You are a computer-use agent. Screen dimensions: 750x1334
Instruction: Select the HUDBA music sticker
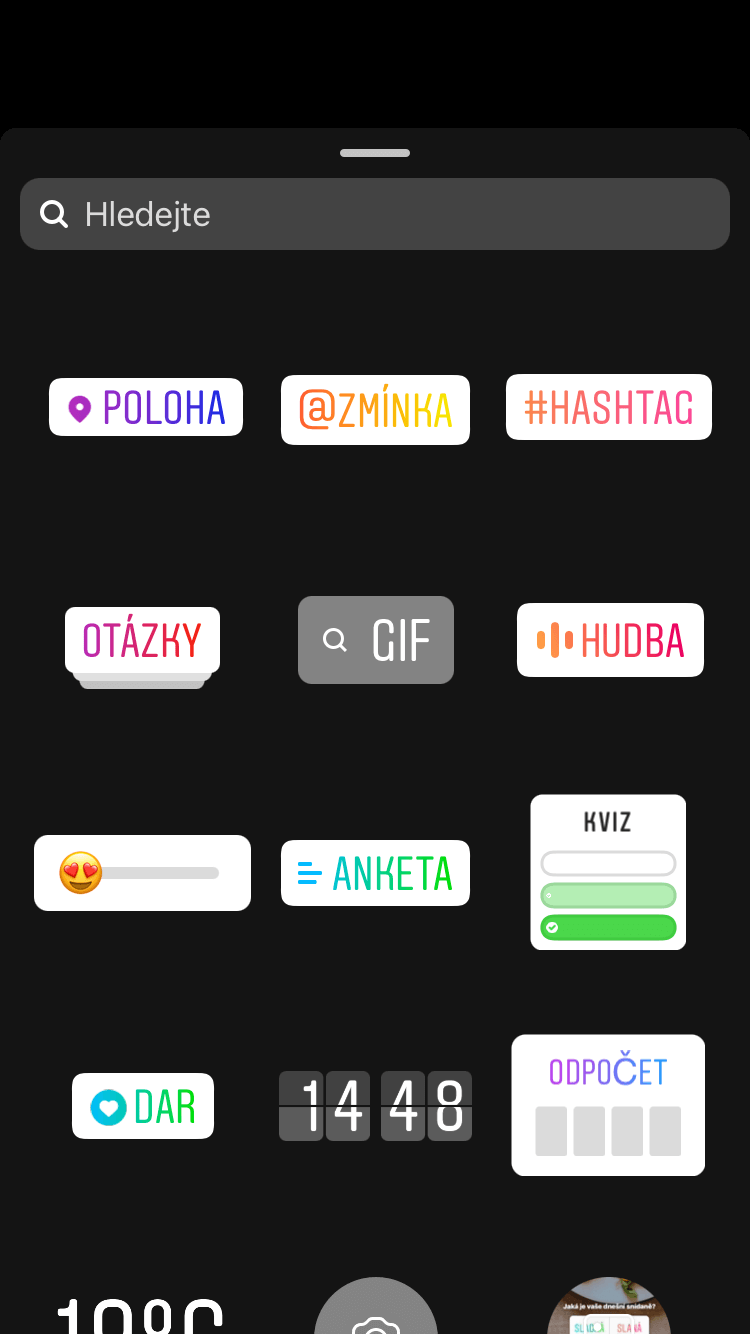click(x=610, y=640)
